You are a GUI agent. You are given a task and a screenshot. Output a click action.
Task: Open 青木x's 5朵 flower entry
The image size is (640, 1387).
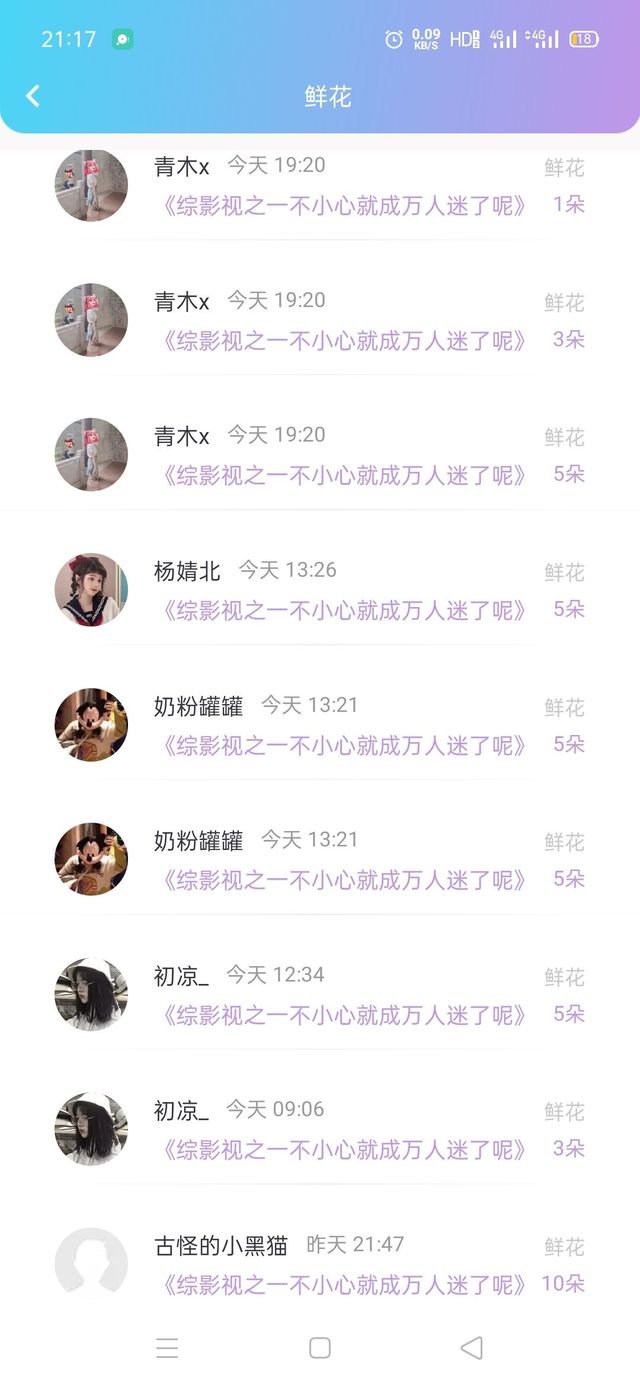[320, 455]
